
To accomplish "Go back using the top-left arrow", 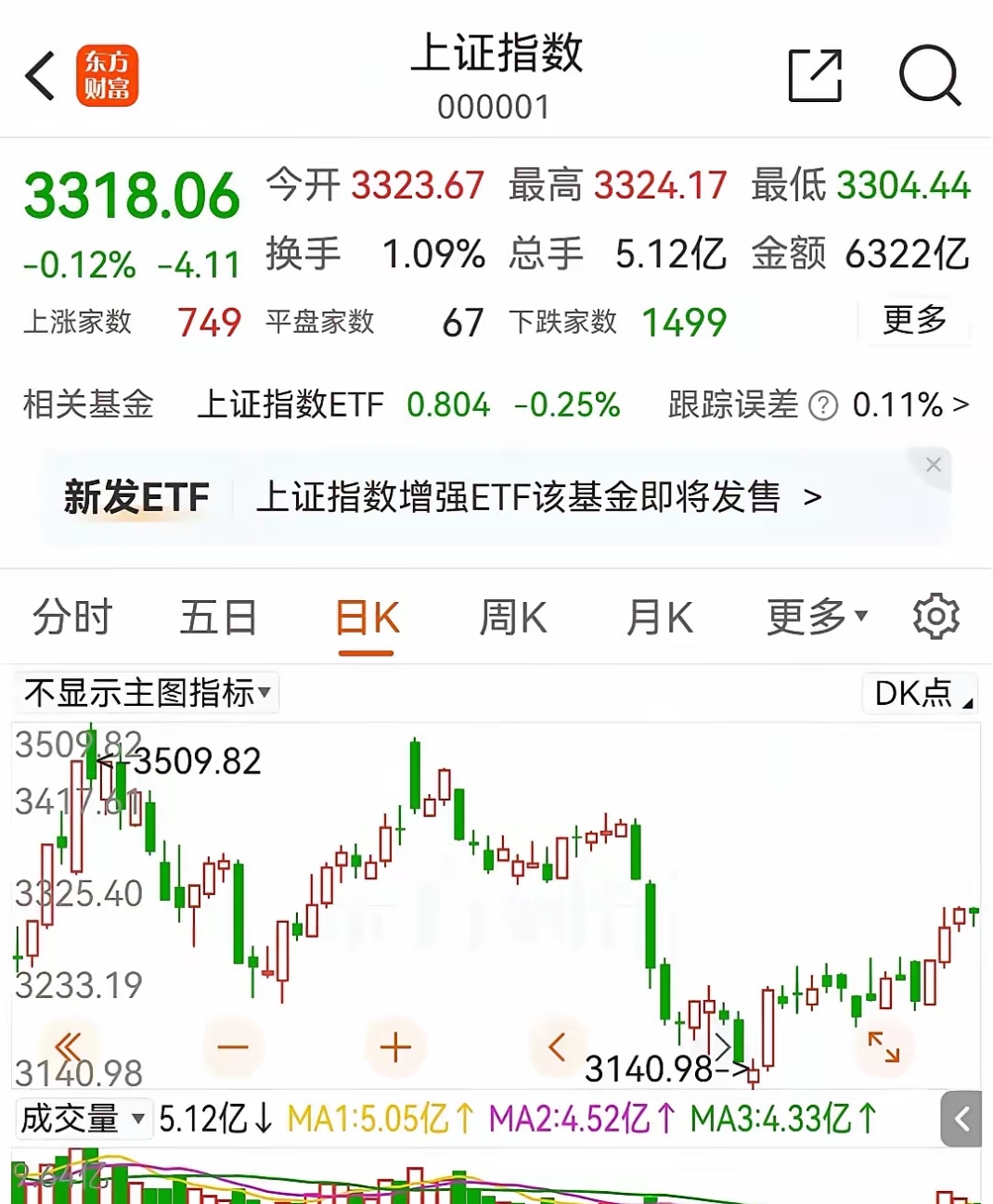I will point(41,76).
